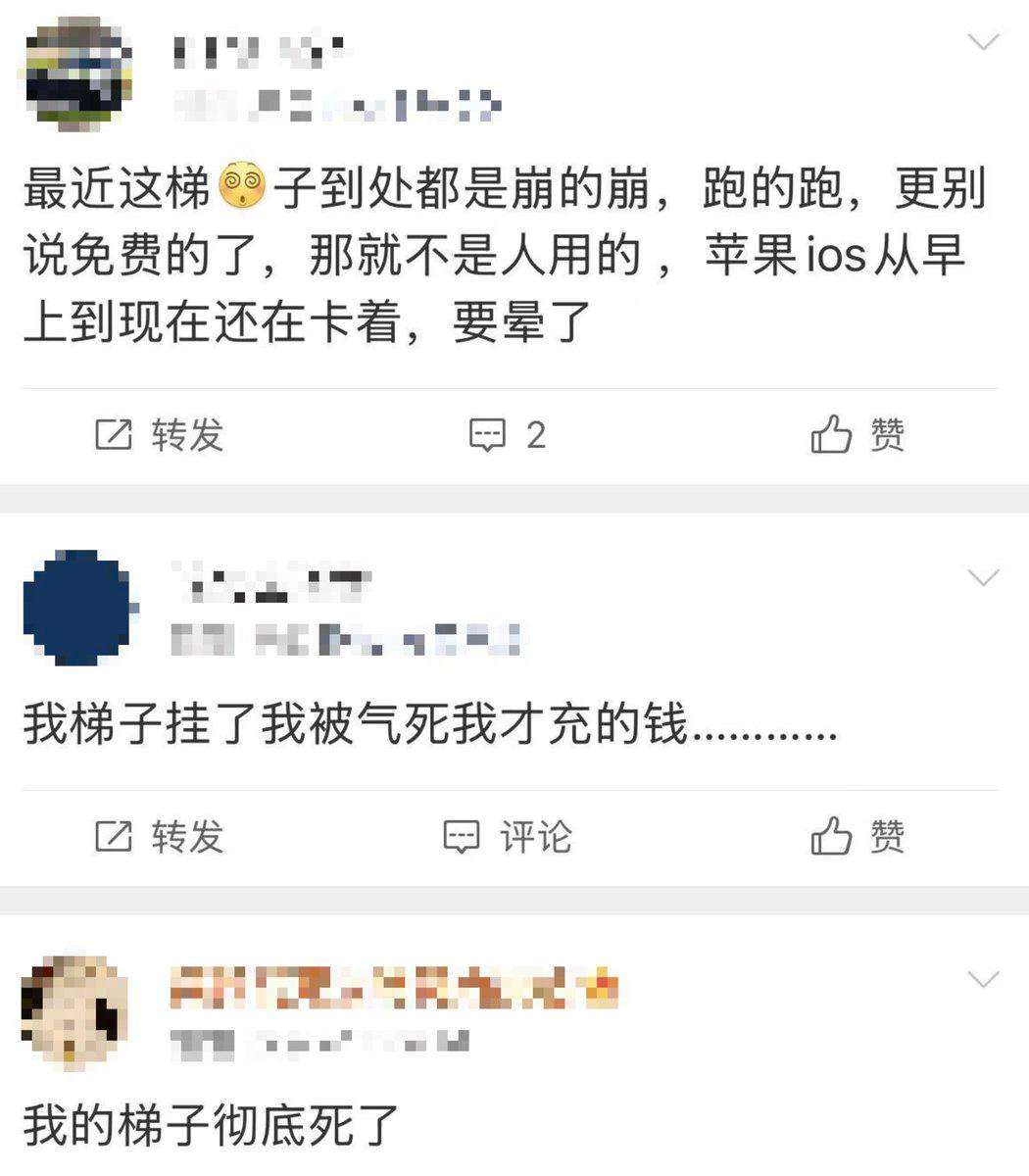The image size is (1029, 1176).
Task: Open the 2 comments on the iOS post
Action: click(507, 435)
